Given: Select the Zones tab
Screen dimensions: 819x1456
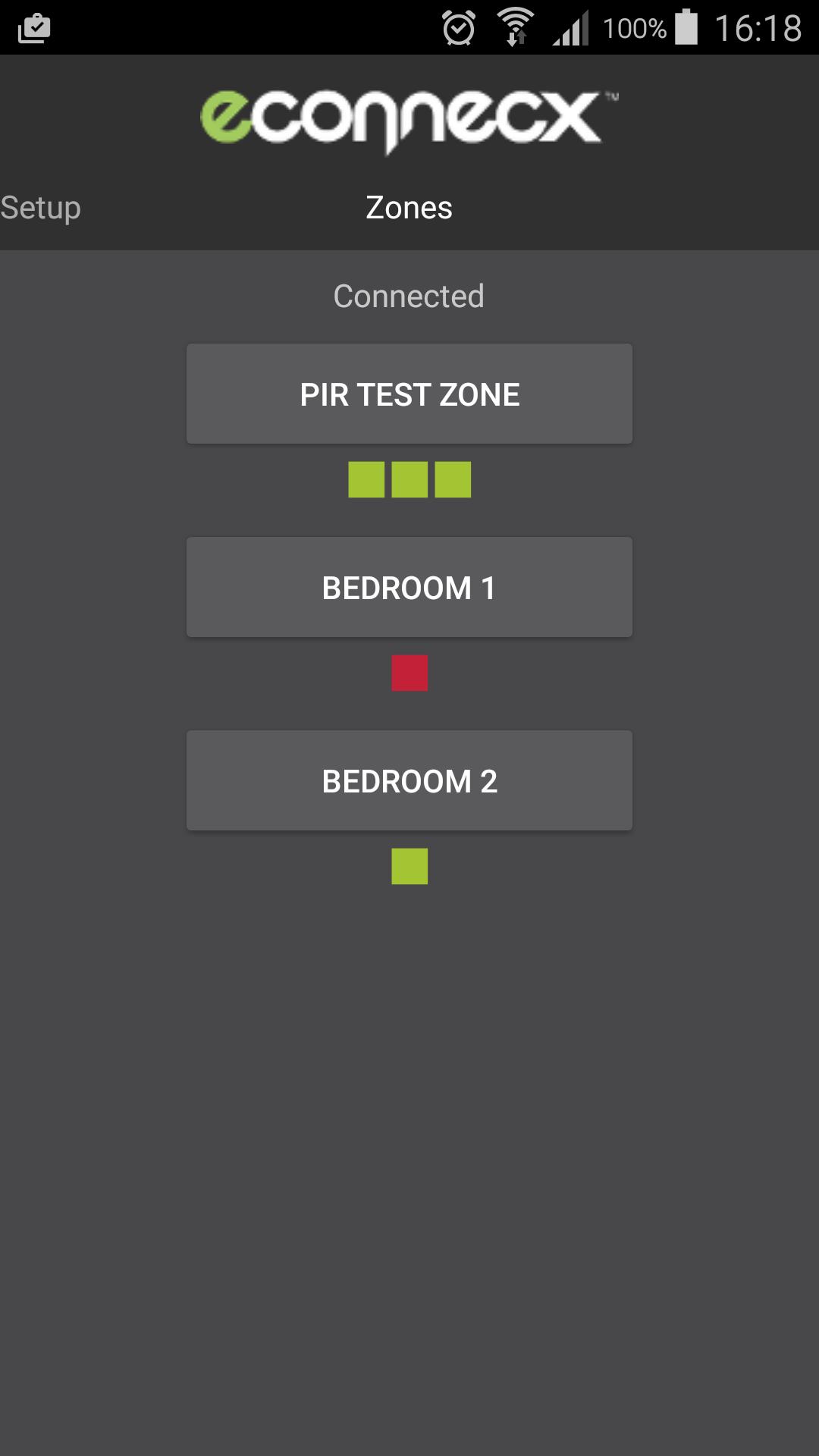Looking at the screenshot, I should [409, 206].
